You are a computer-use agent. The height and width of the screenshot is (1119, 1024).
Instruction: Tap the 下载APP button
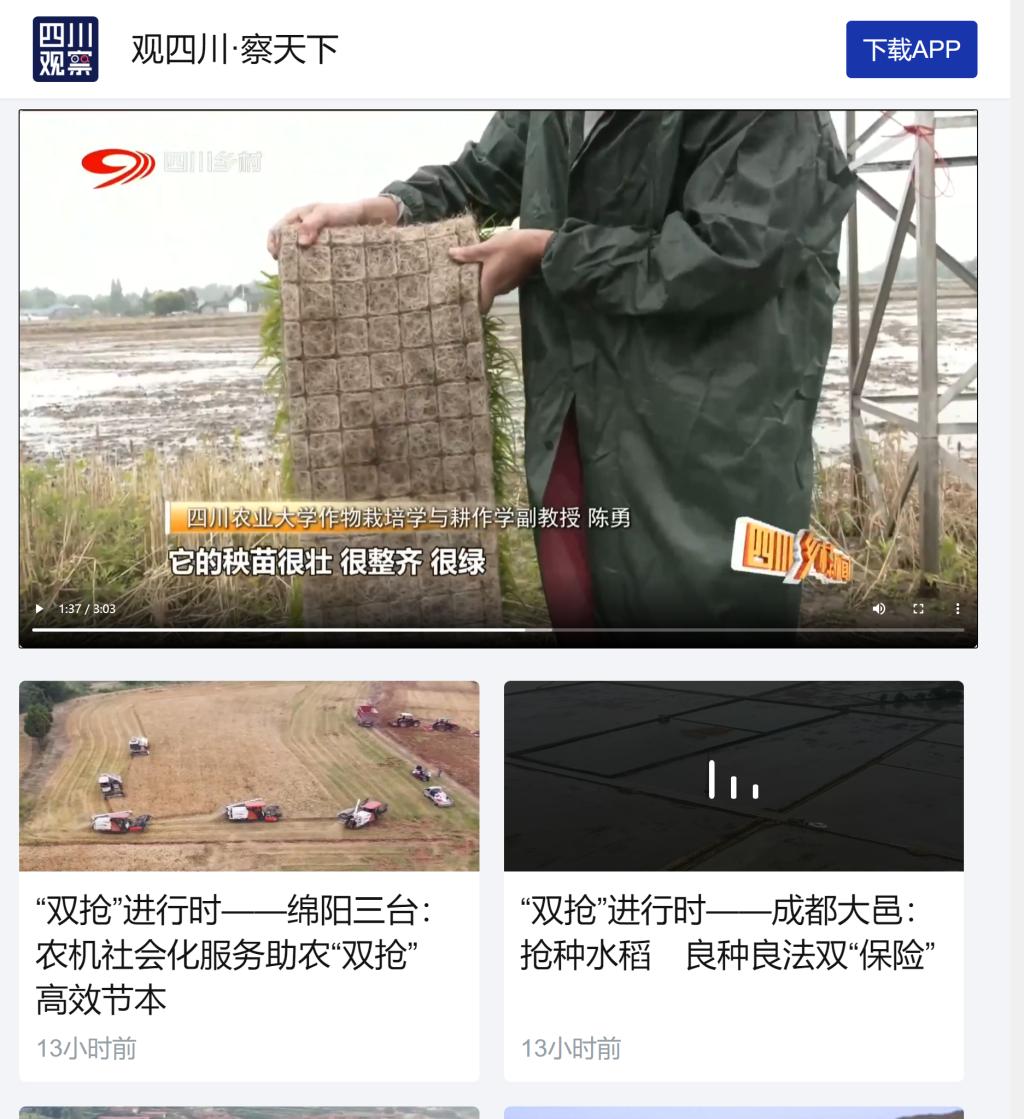point(911,50)
